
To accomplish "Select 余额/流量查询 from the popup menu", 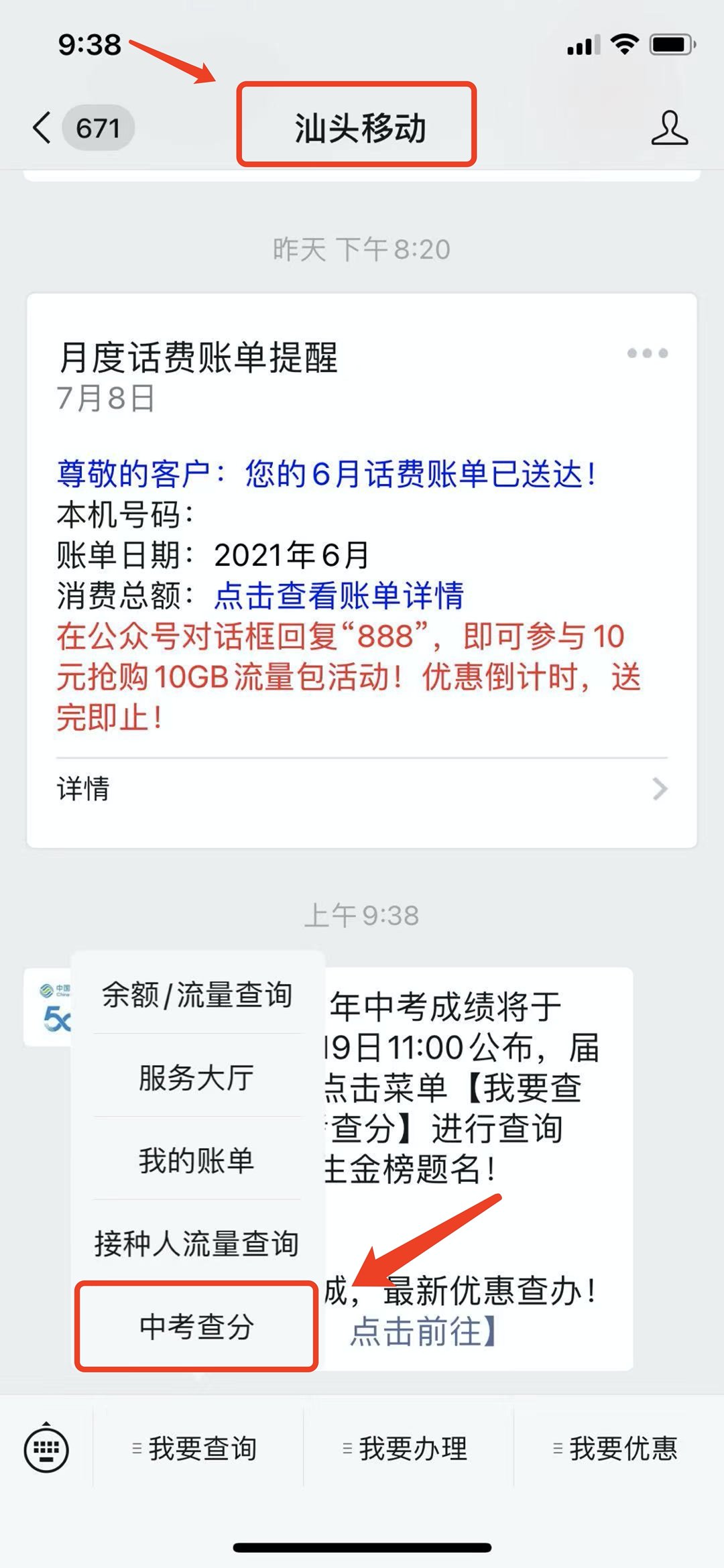I will point(197,994).
